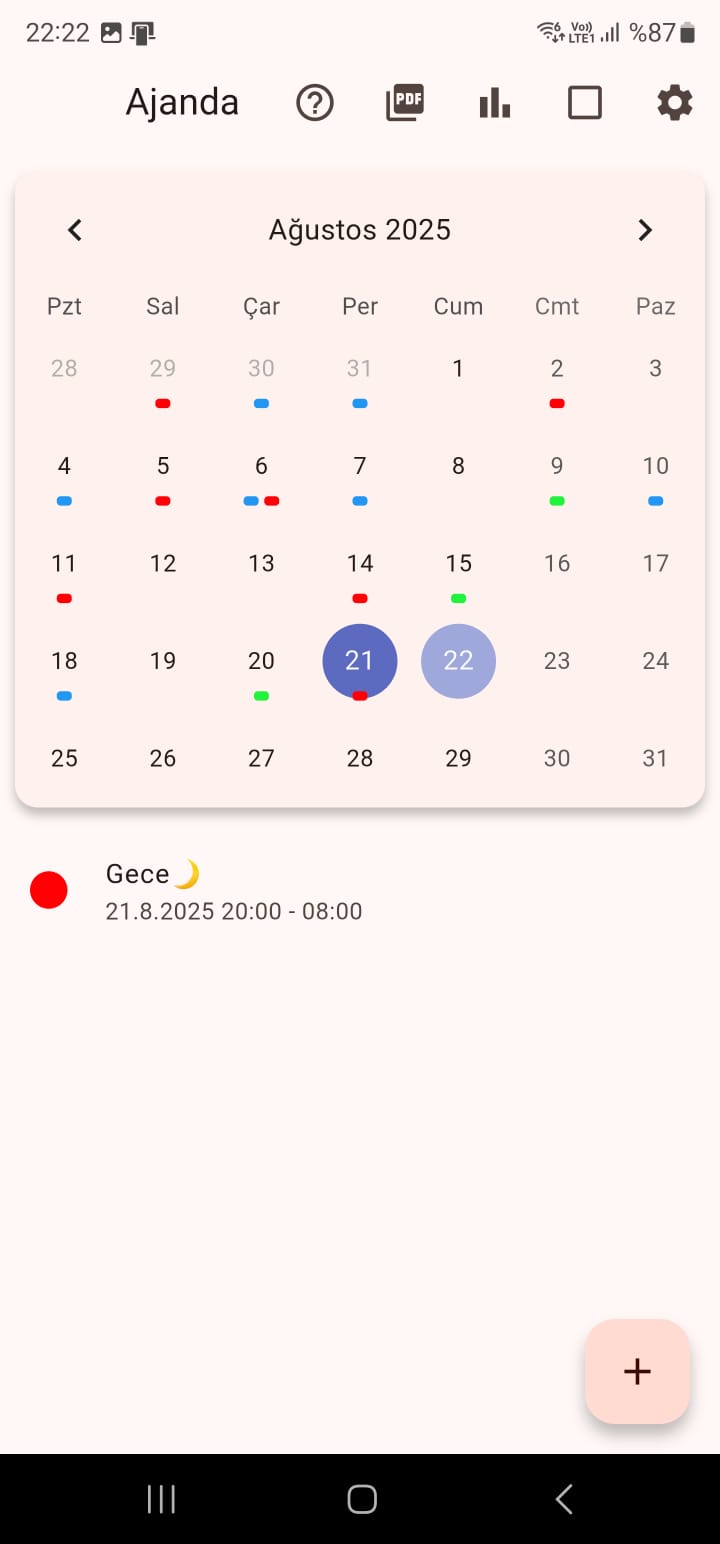Click the square selection icon in the toolbar

(x=584, y=102)
